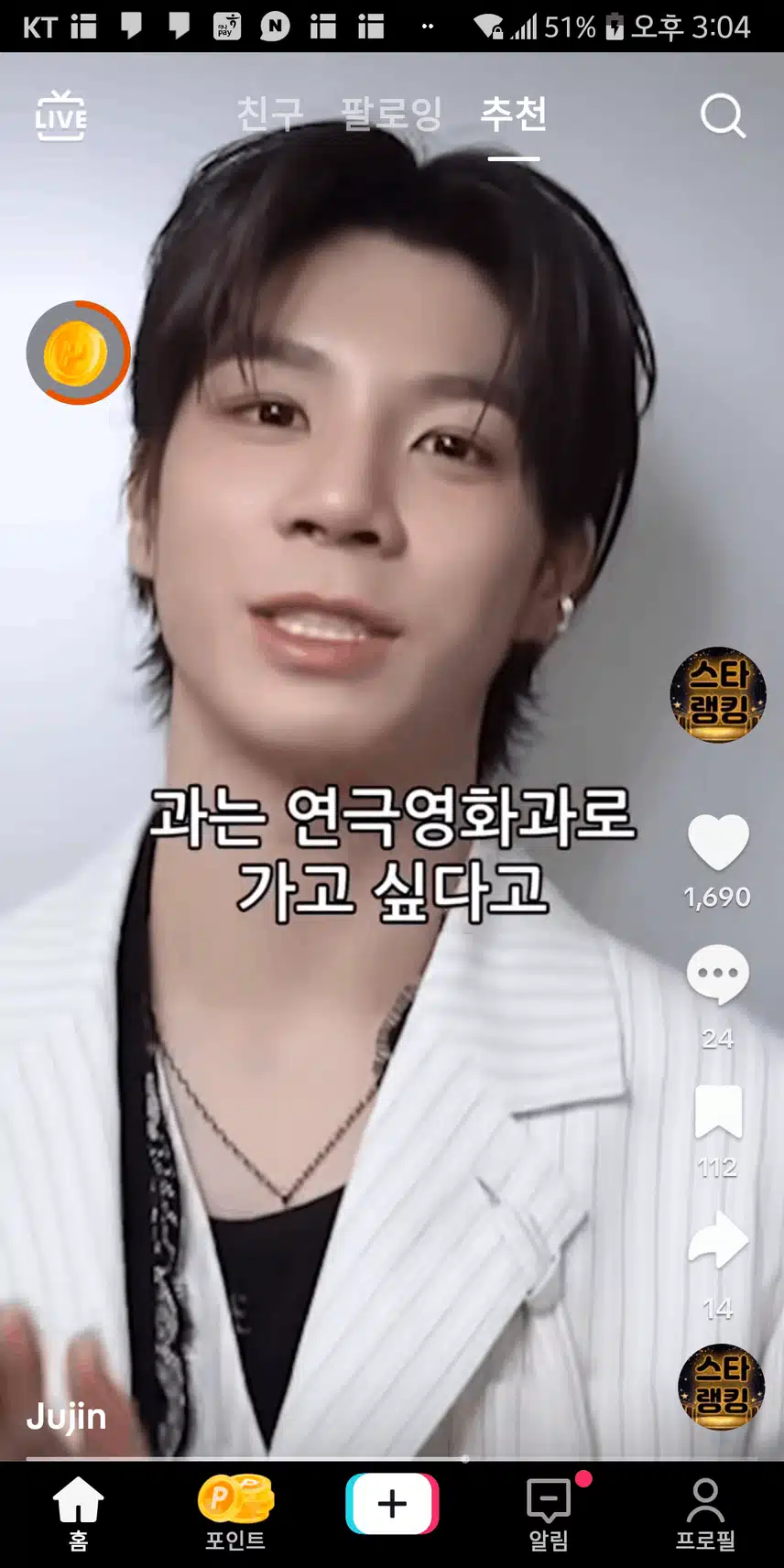Tap the floating gold coin reward
This screenshot has width=784, height=1568.
[77, 353]
